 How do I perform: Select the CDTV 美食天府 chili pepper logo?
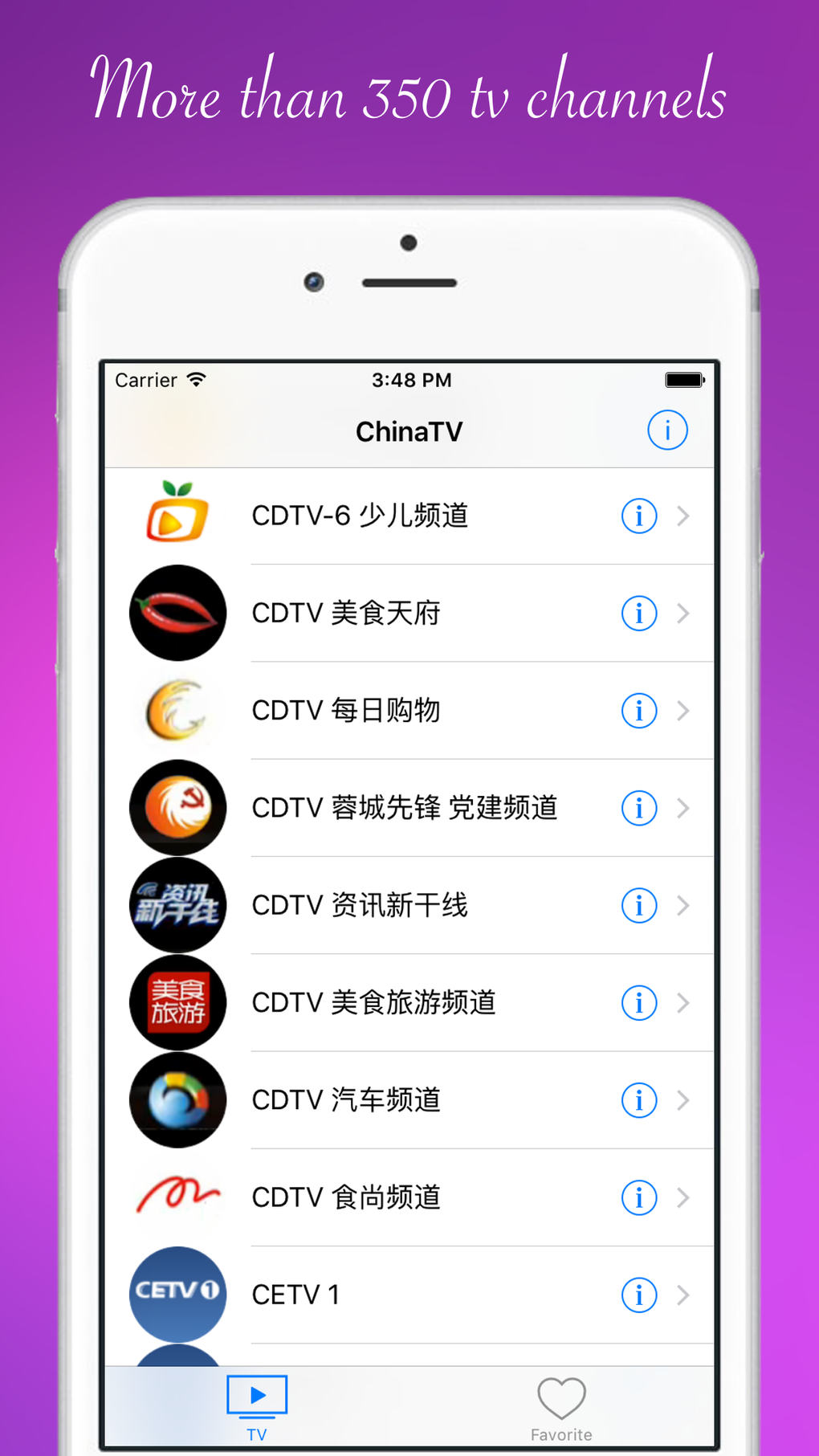pyautogui.click(x=177, y=613)
